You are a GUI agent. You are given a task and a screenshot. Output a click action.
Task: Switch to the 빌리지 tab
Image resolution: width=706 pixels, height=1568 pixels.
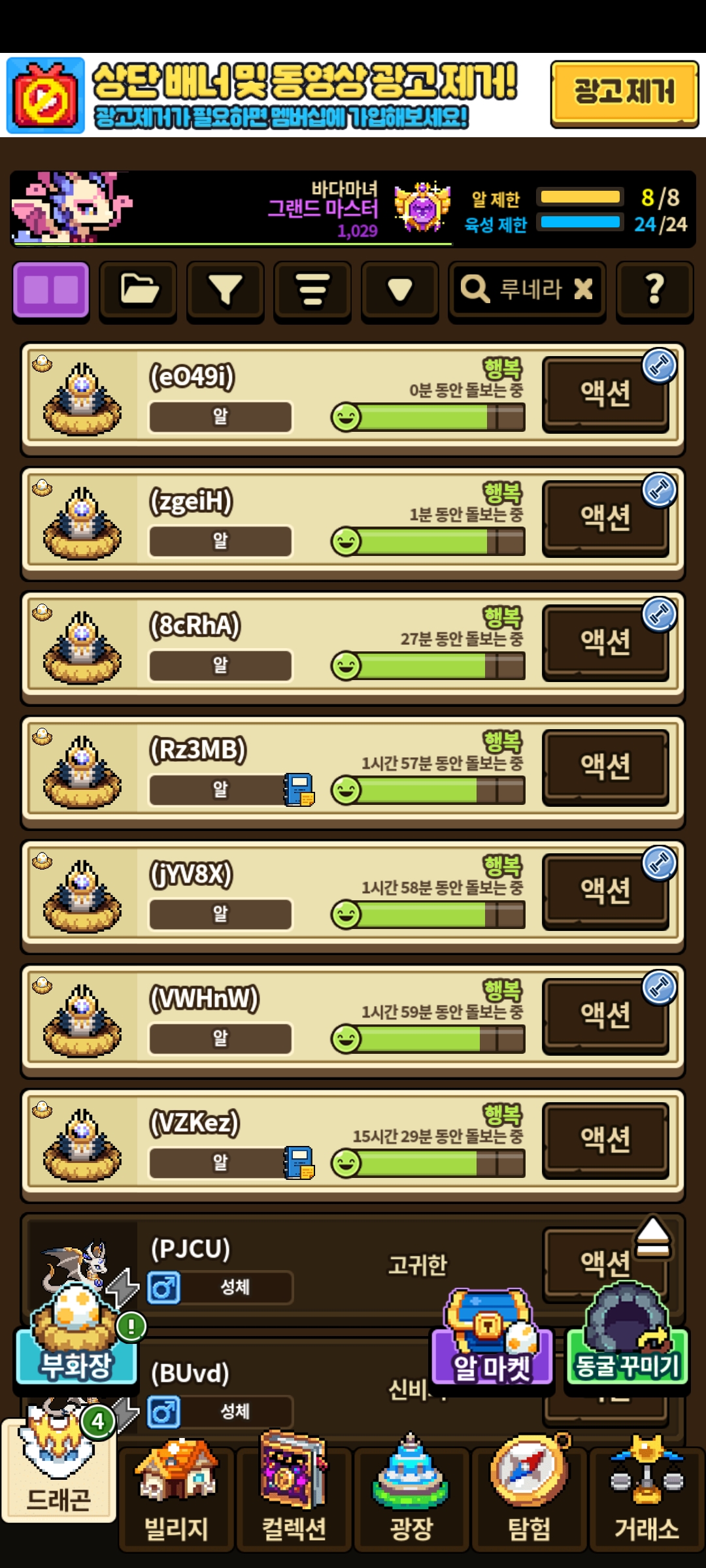coord(176,1496)
